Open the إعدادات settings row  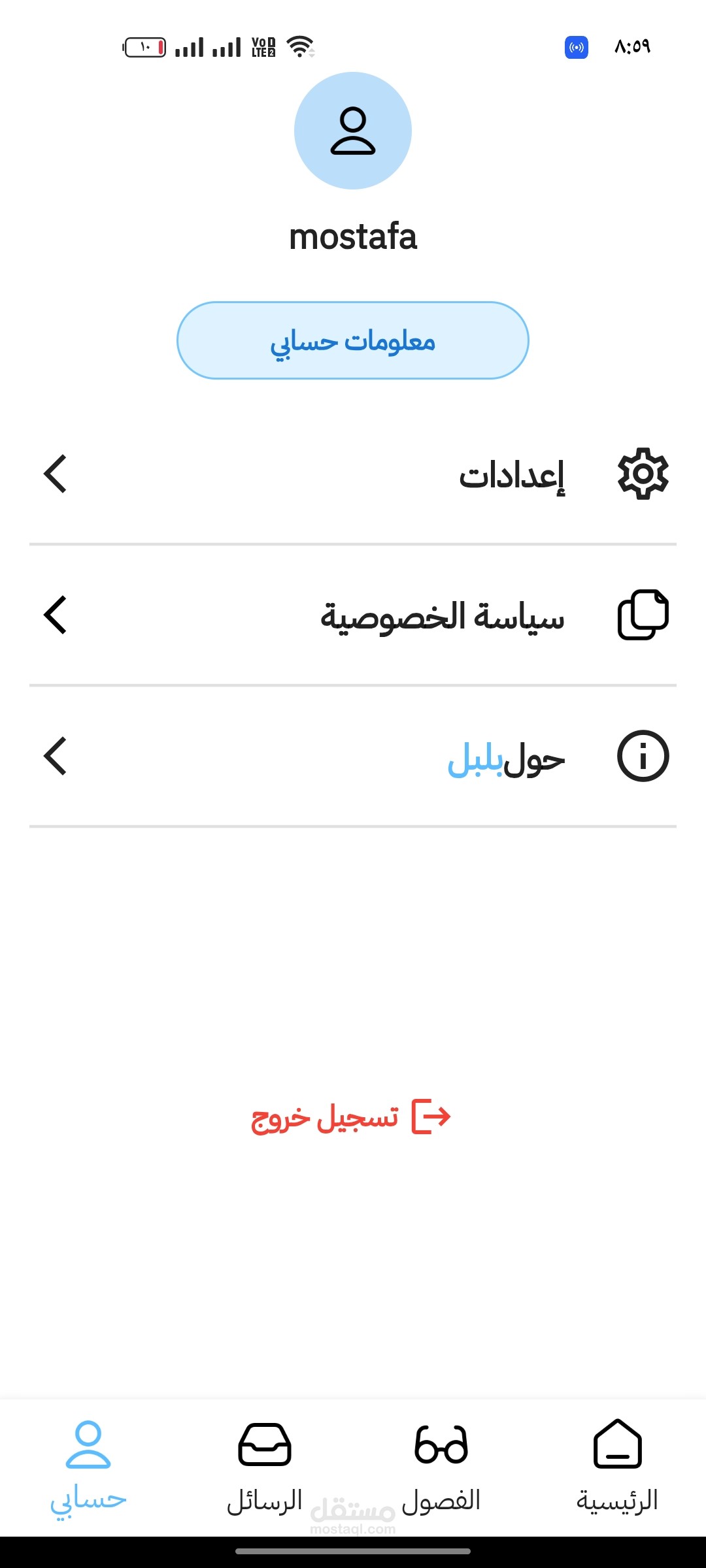point(353,474)
